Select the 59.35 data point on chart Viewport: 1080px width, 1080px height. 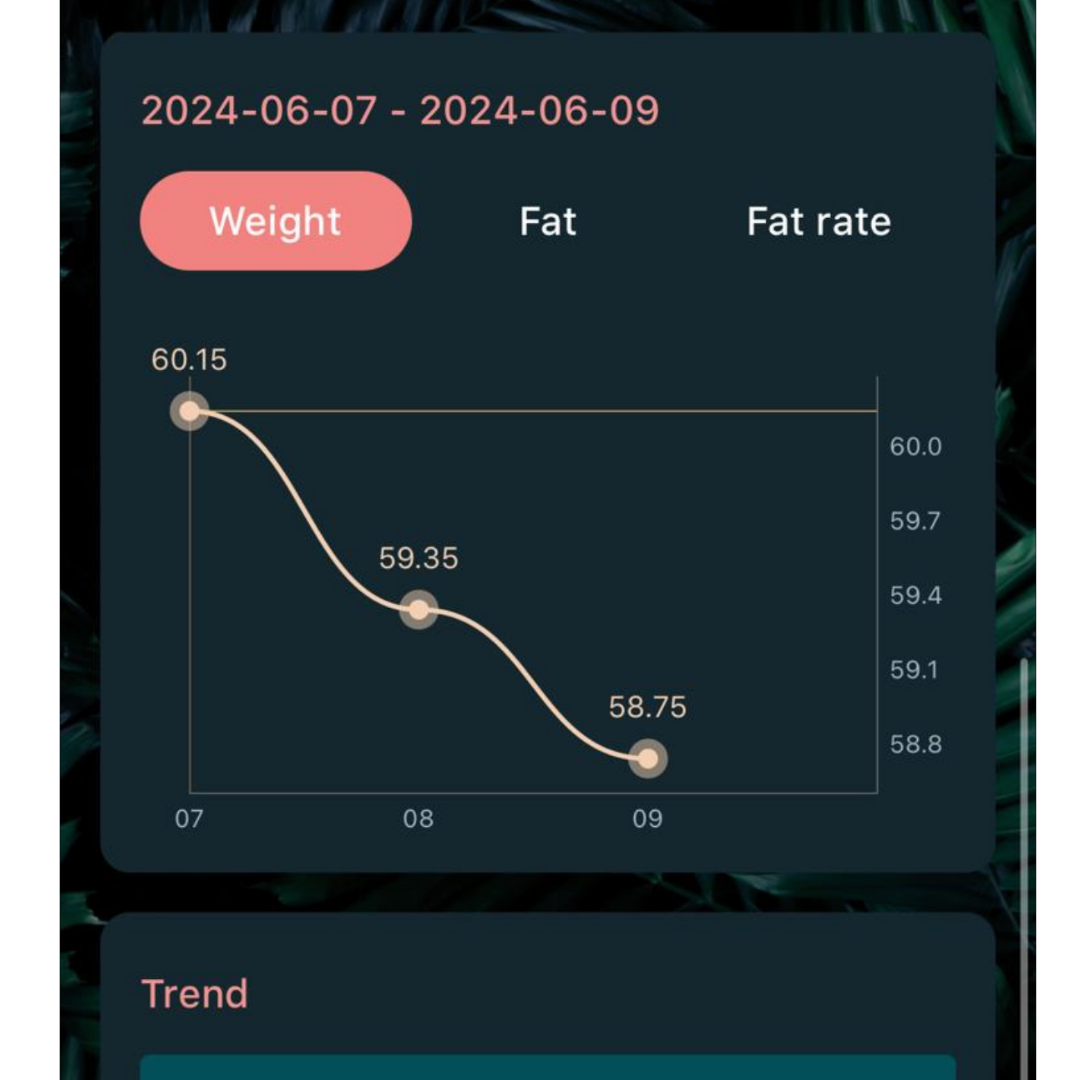418,609
